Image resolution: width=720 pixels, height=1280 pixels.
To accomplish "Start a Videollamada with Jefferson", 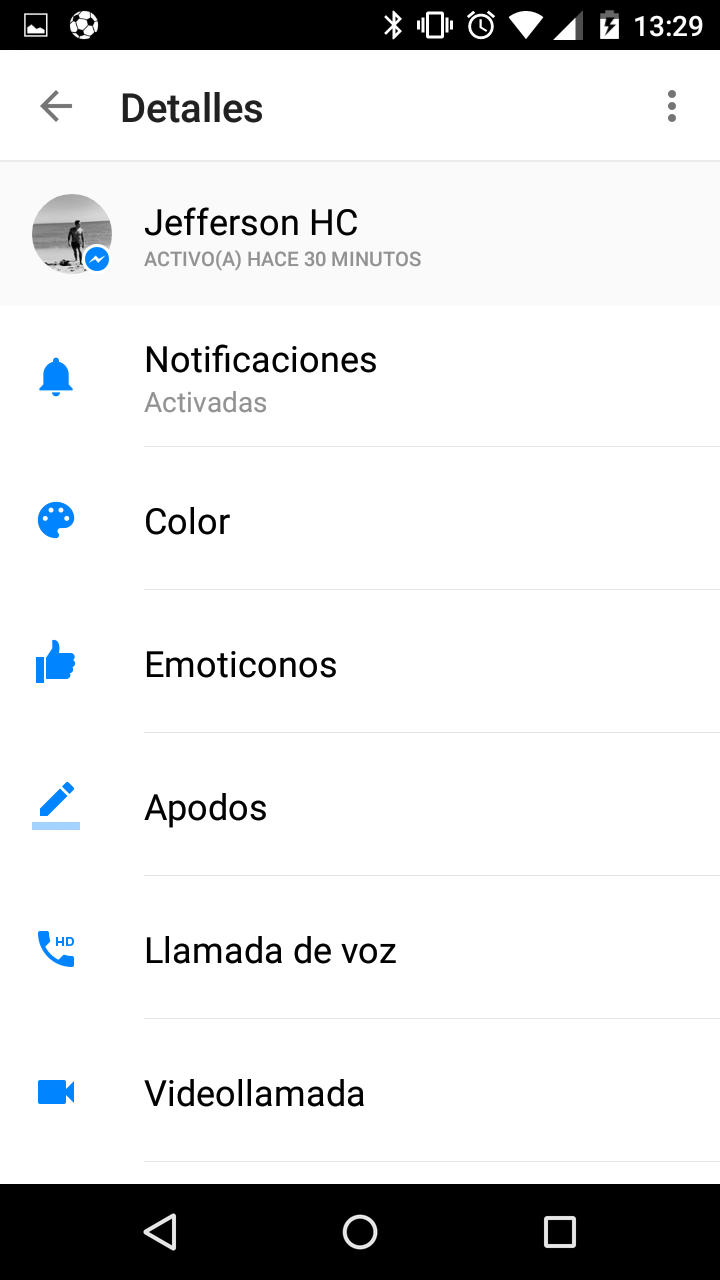I will (x=360, y=1092).
